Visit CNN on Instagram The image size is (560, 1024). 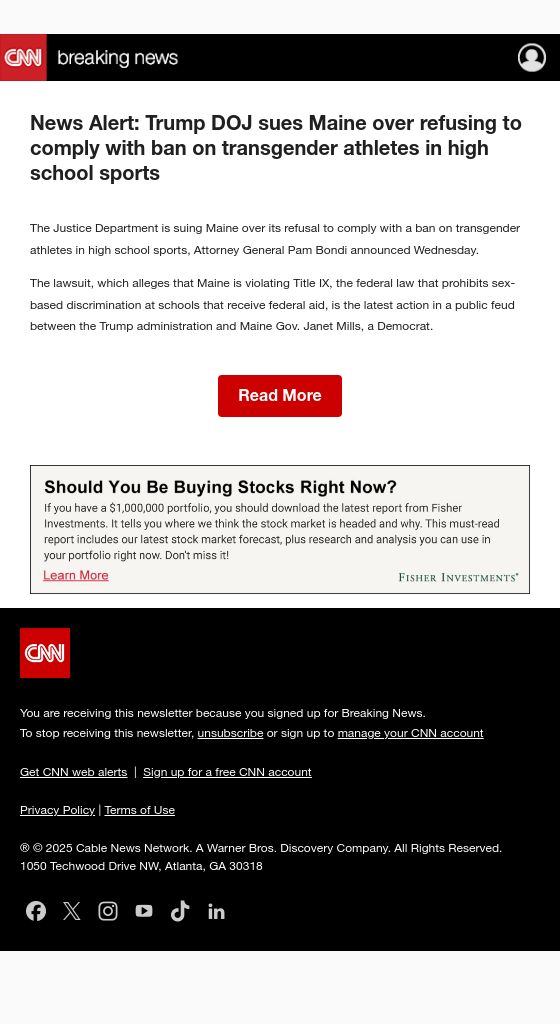coord(108,911)
